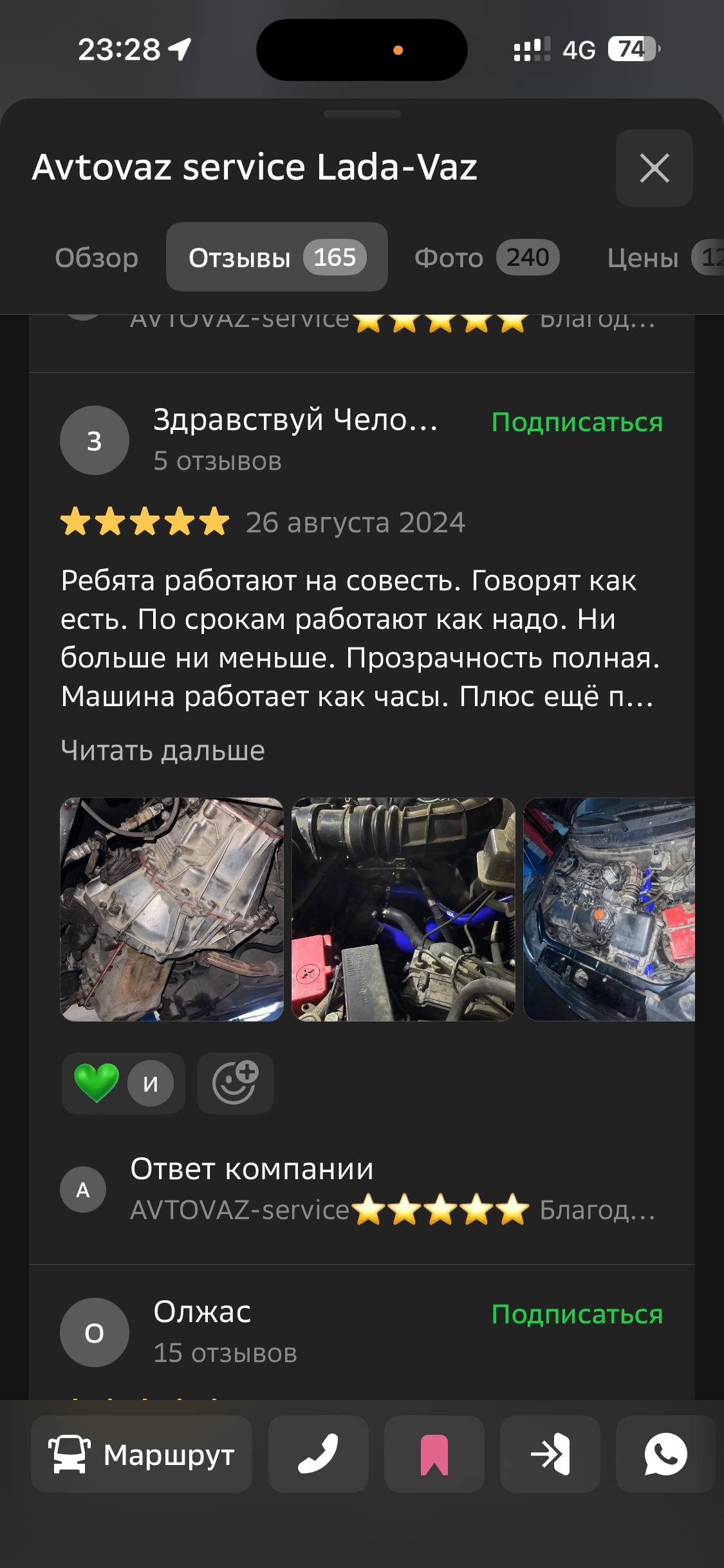Expand the review with Читать дальше
724x1568 pixels.
[163, 751]
